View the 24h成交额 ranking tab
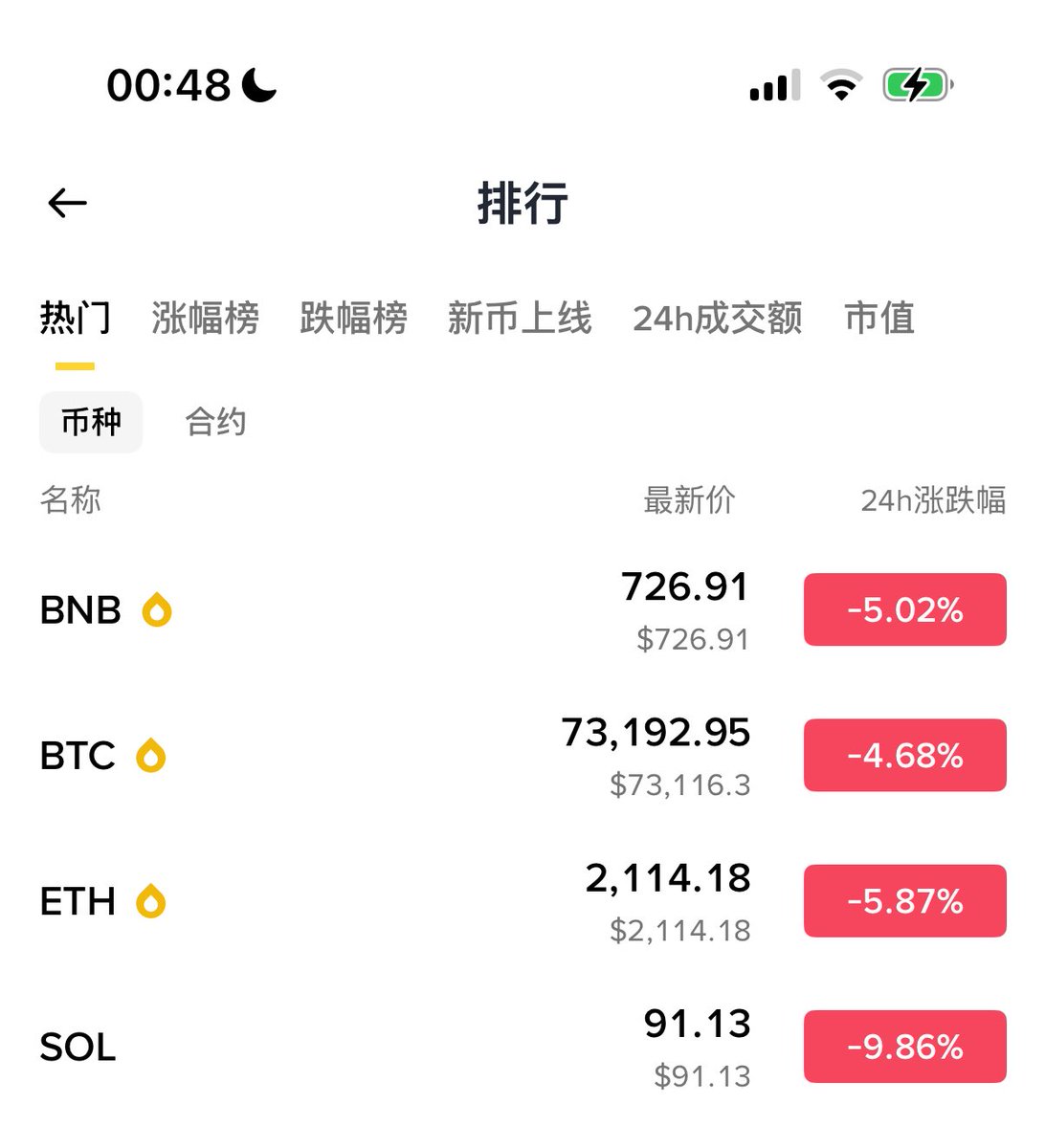The height and width of the screenshot is (1148, 1045). point(717,319)
